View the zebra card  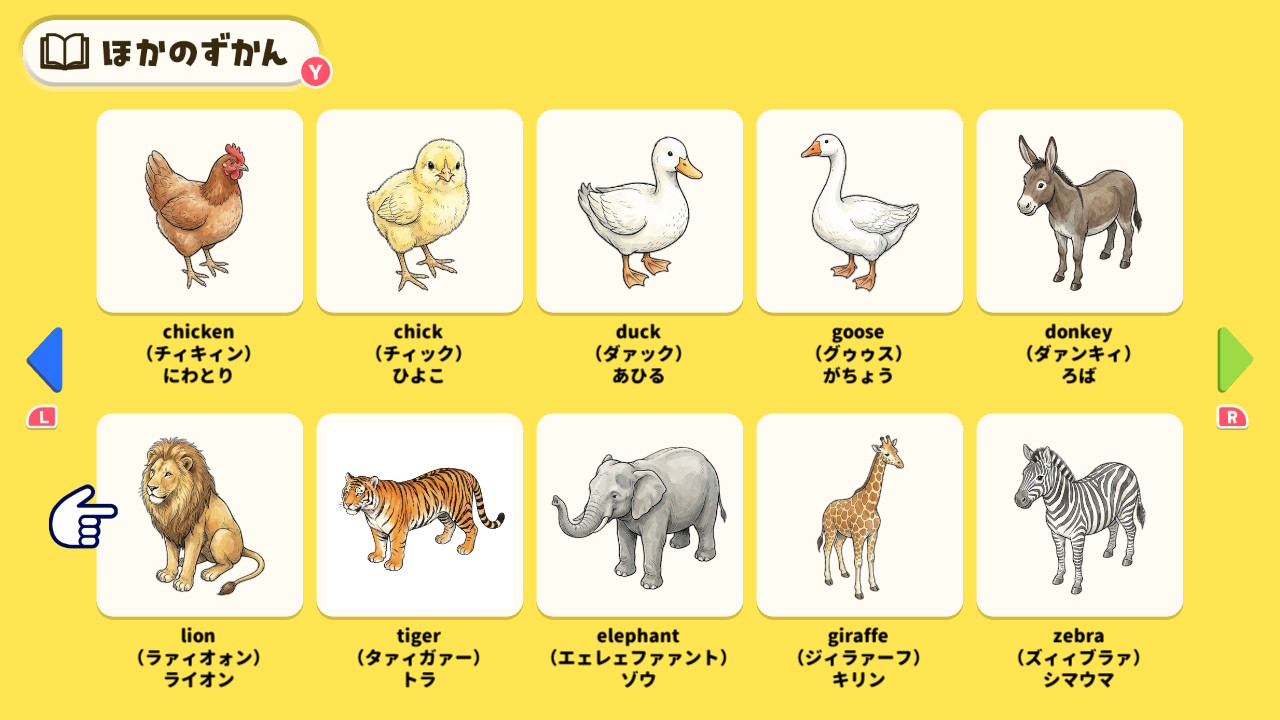(x=1080, y=516)
